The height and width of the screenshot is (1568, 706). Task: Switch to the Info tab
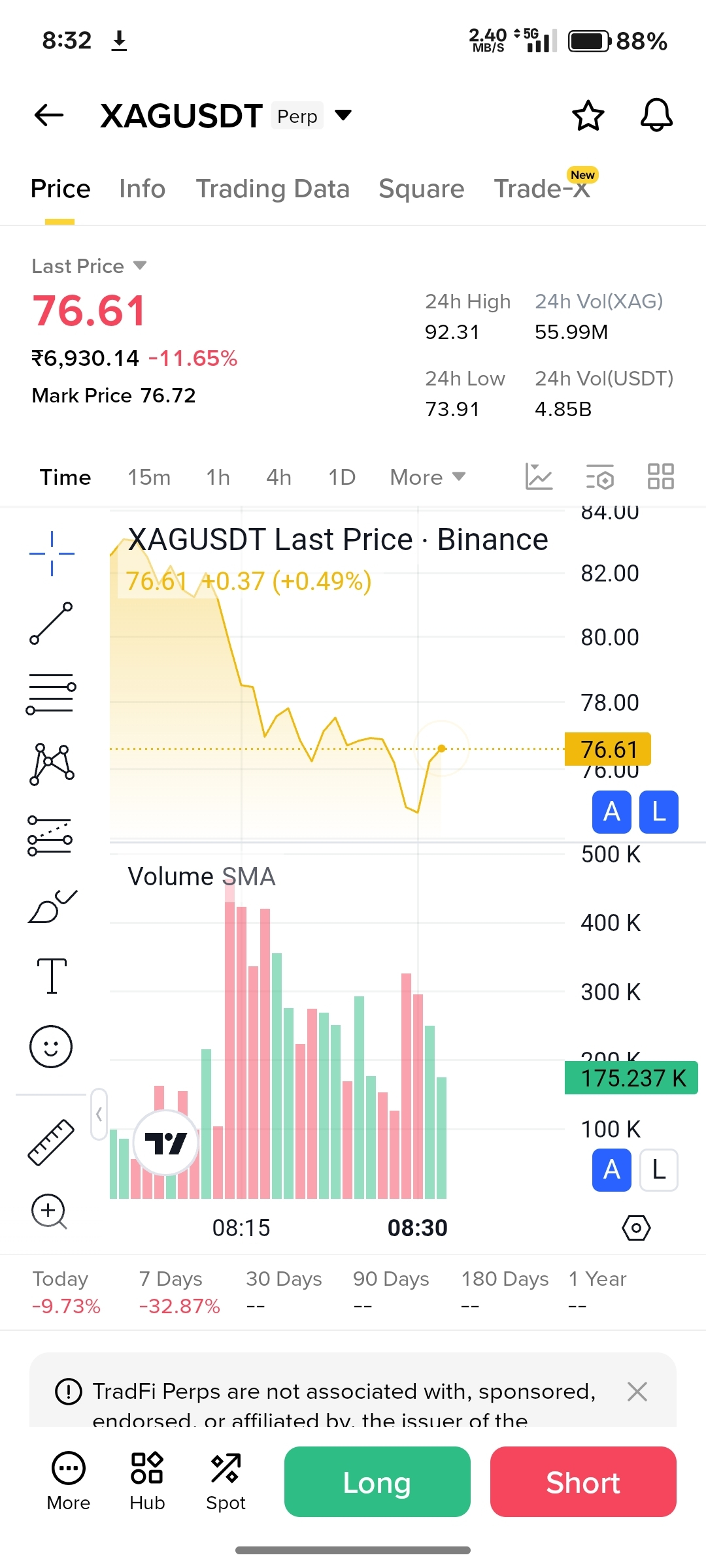142,189
